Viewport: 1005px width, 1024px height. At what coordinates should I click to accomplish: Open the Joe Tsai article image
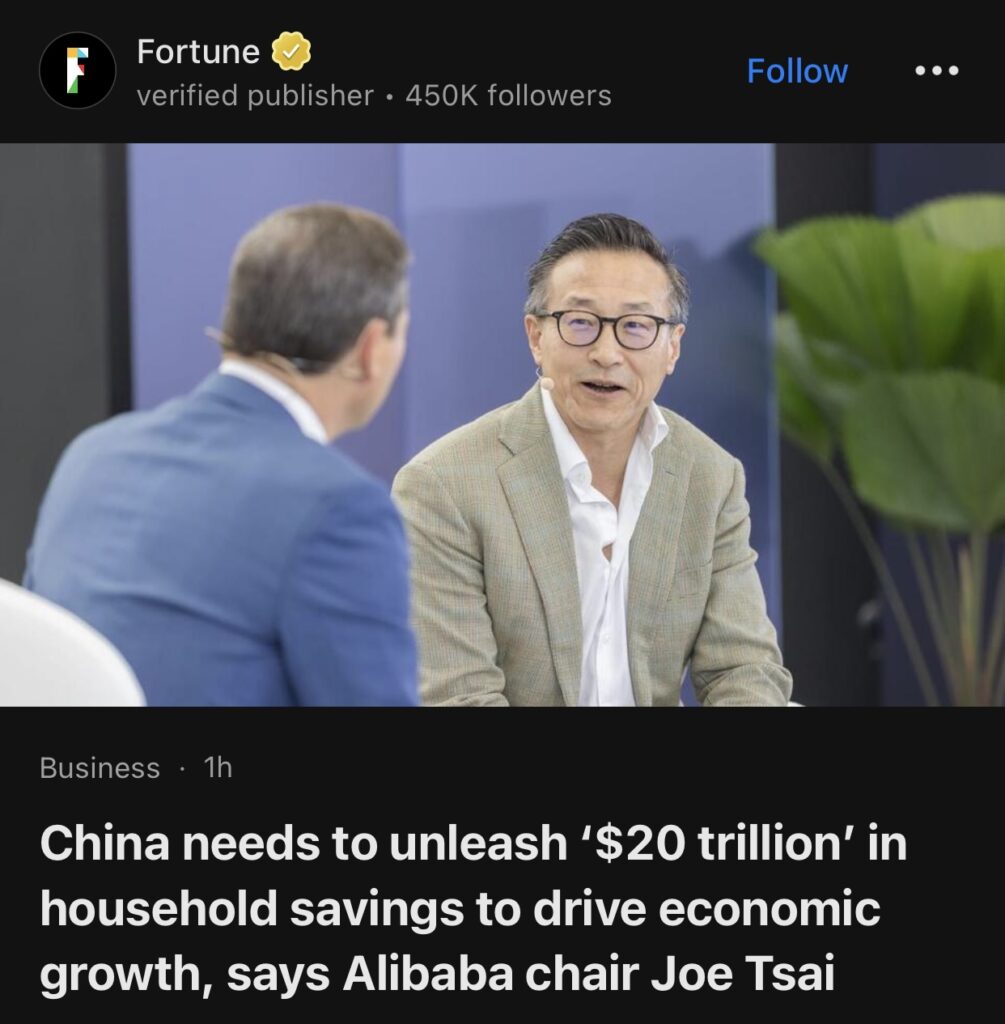pyautogui.click(x=502, y=425)
